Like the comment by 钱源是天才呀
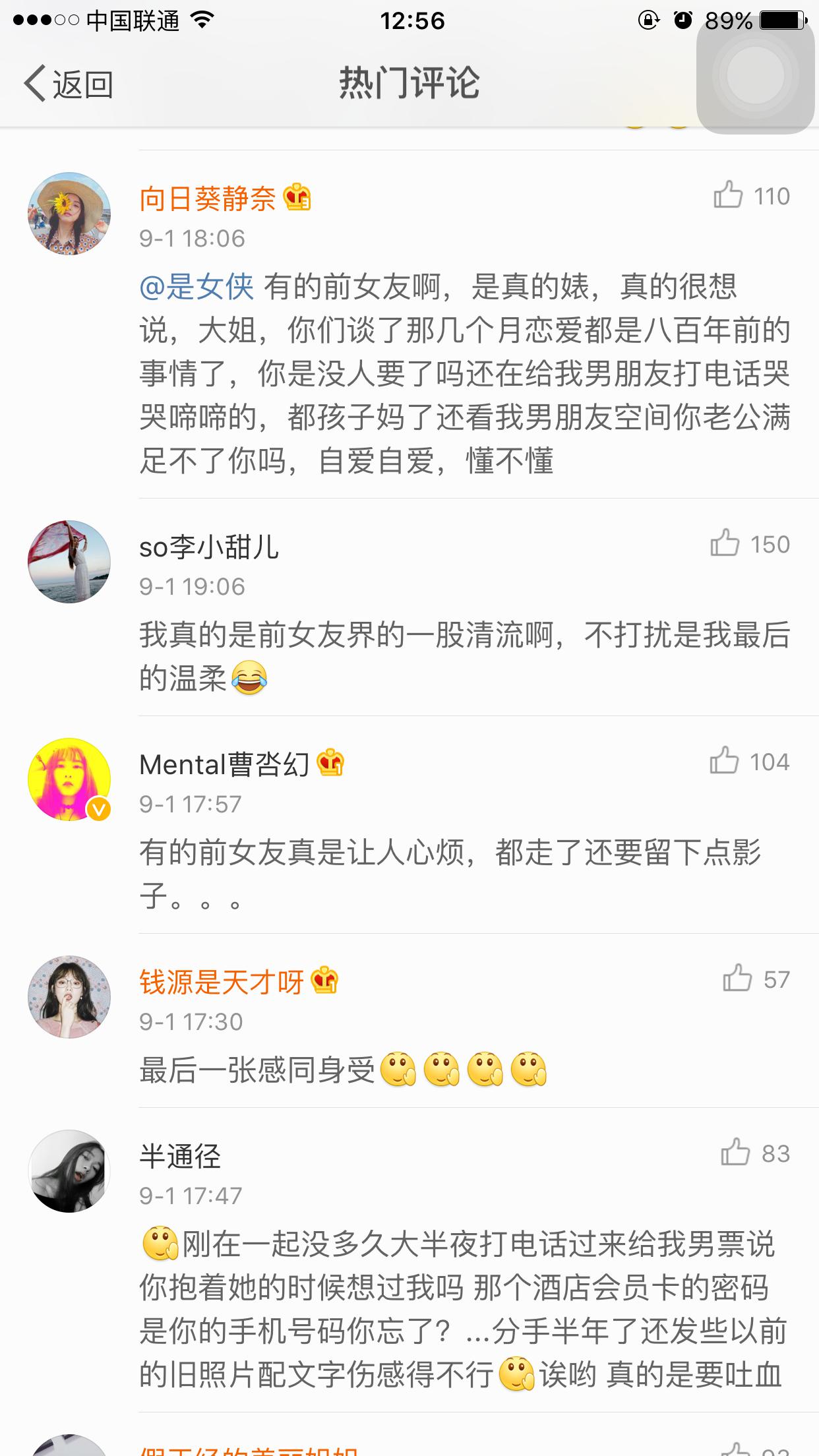Image resolution: width=819 pixels, height=1456 pixels. 737,979
